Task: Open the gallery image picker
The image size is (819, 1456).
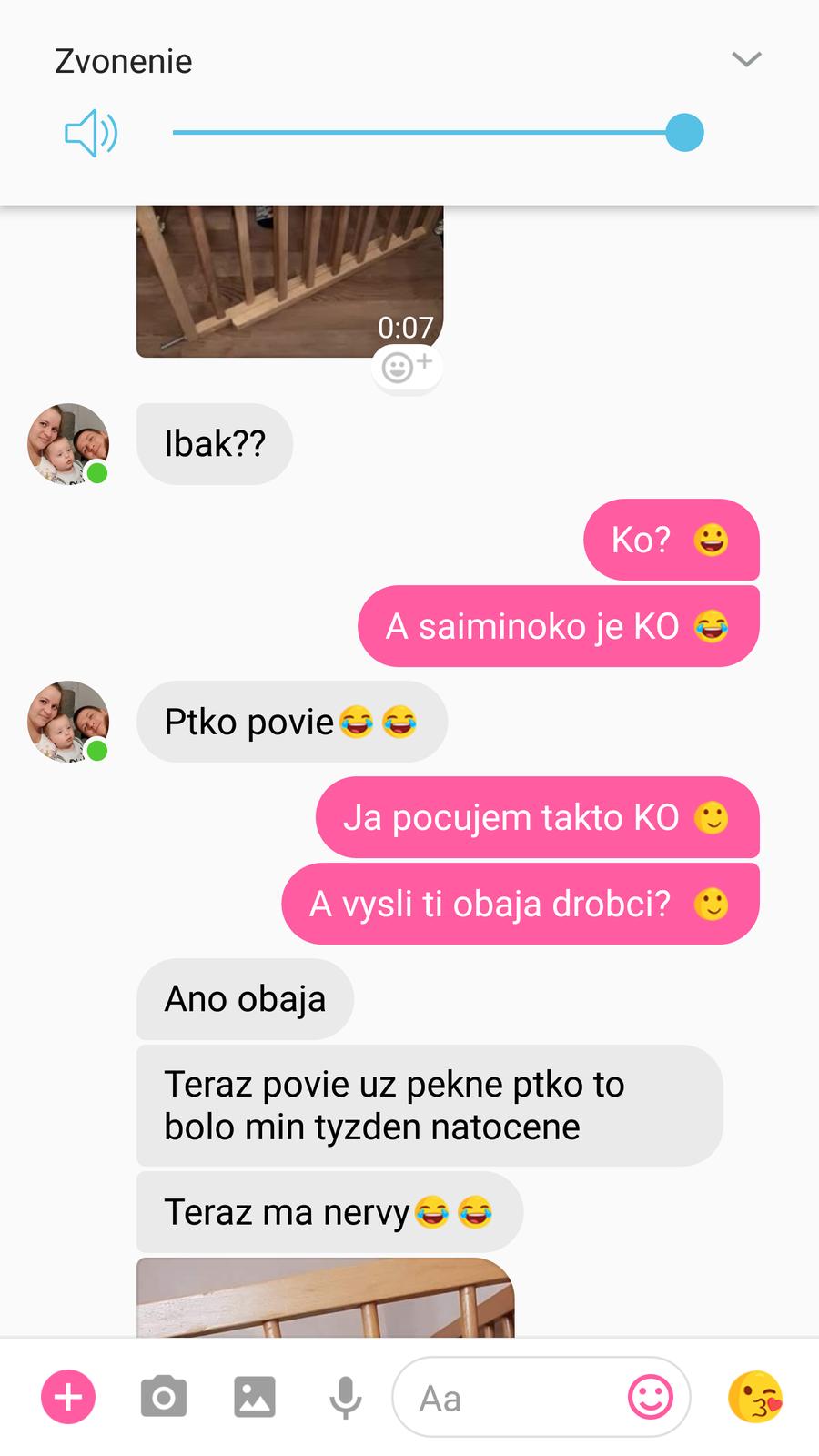Action: [255, 1397]
